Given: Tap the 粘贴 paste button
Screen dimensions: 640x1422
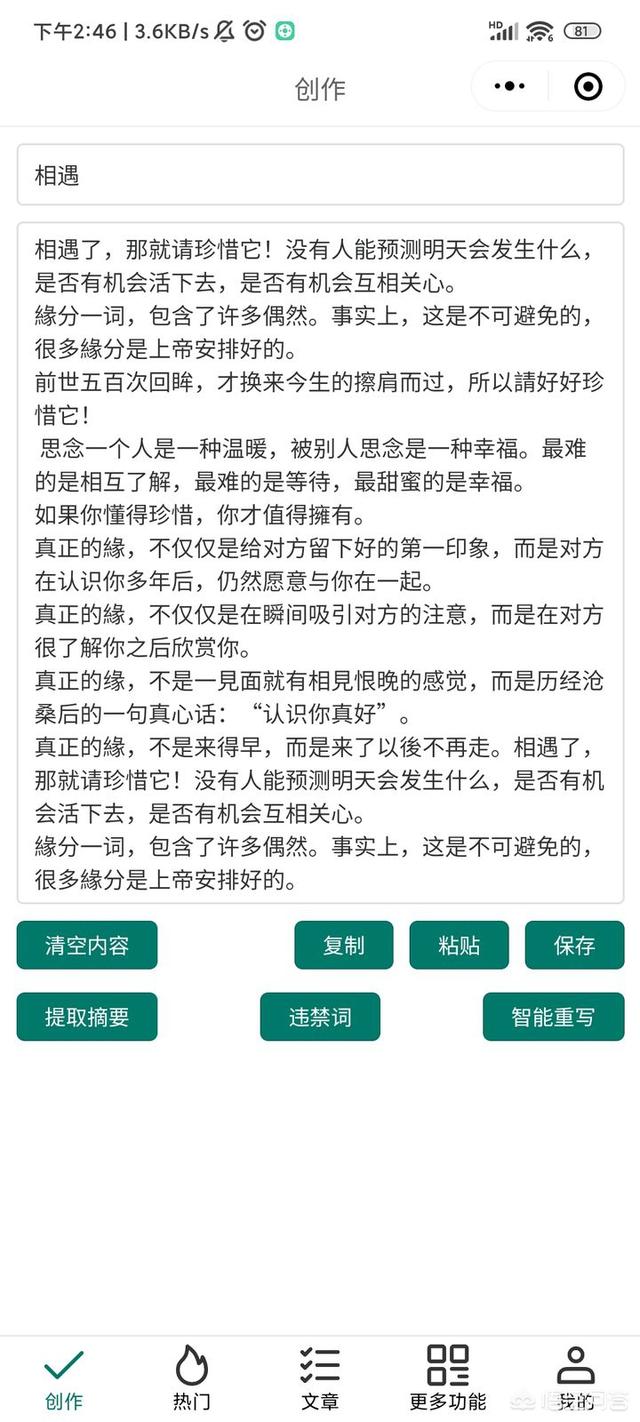Looking at the screenshot, I should point(459,945).
